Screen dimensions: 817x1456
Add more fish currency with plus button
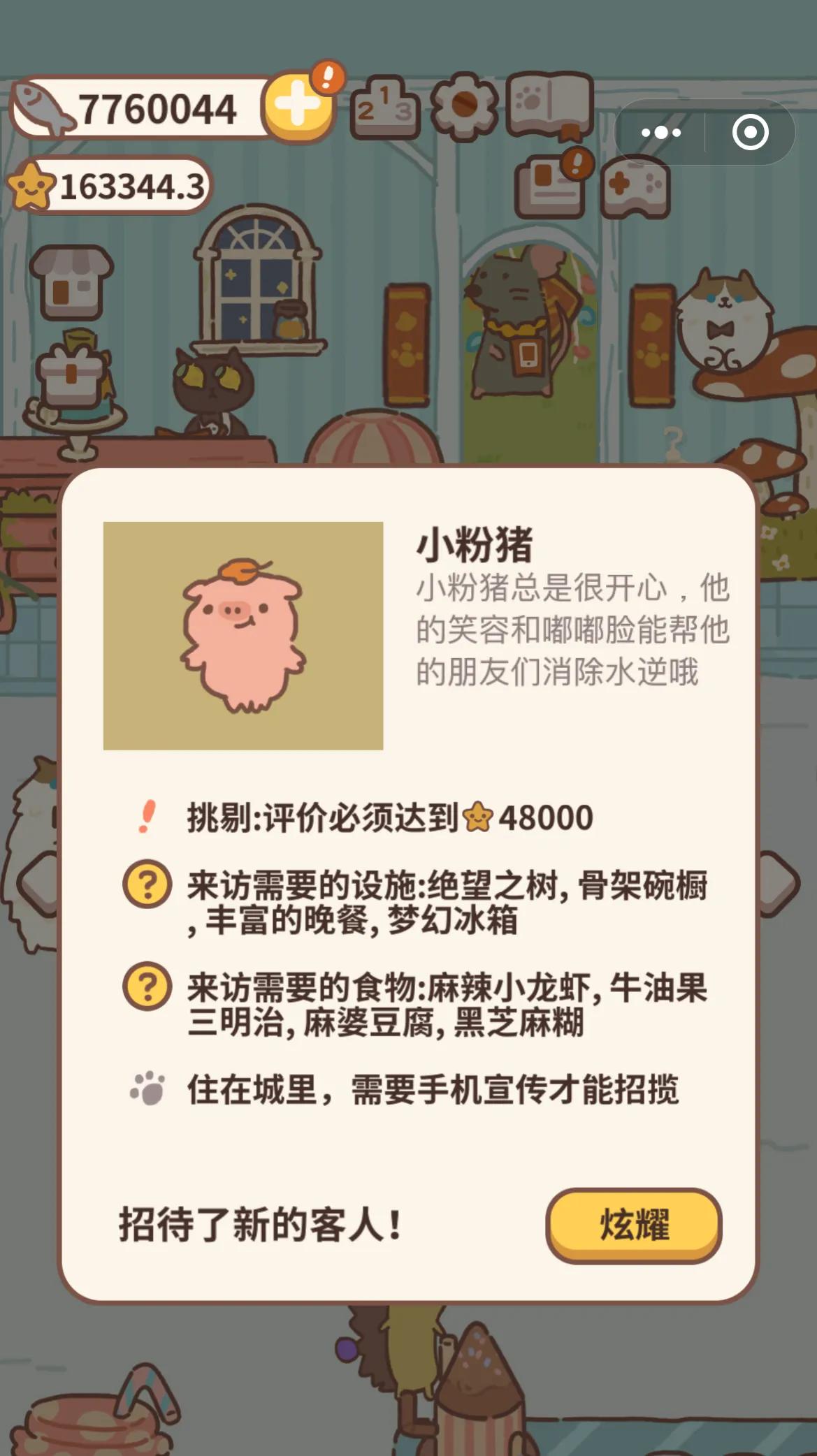(x=298, y=106)
